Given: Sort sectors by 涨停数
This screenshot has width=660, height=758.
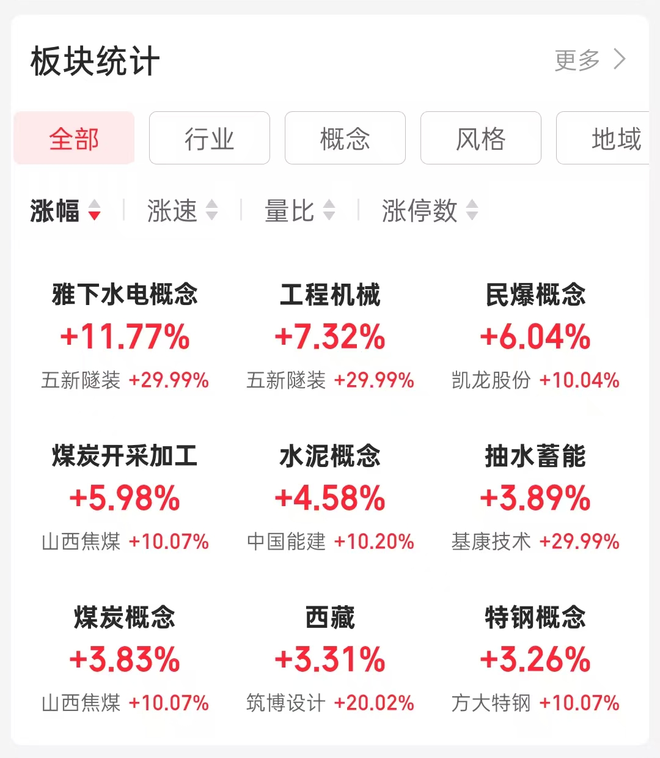Looking at the screenshot, I should [429, 210].
